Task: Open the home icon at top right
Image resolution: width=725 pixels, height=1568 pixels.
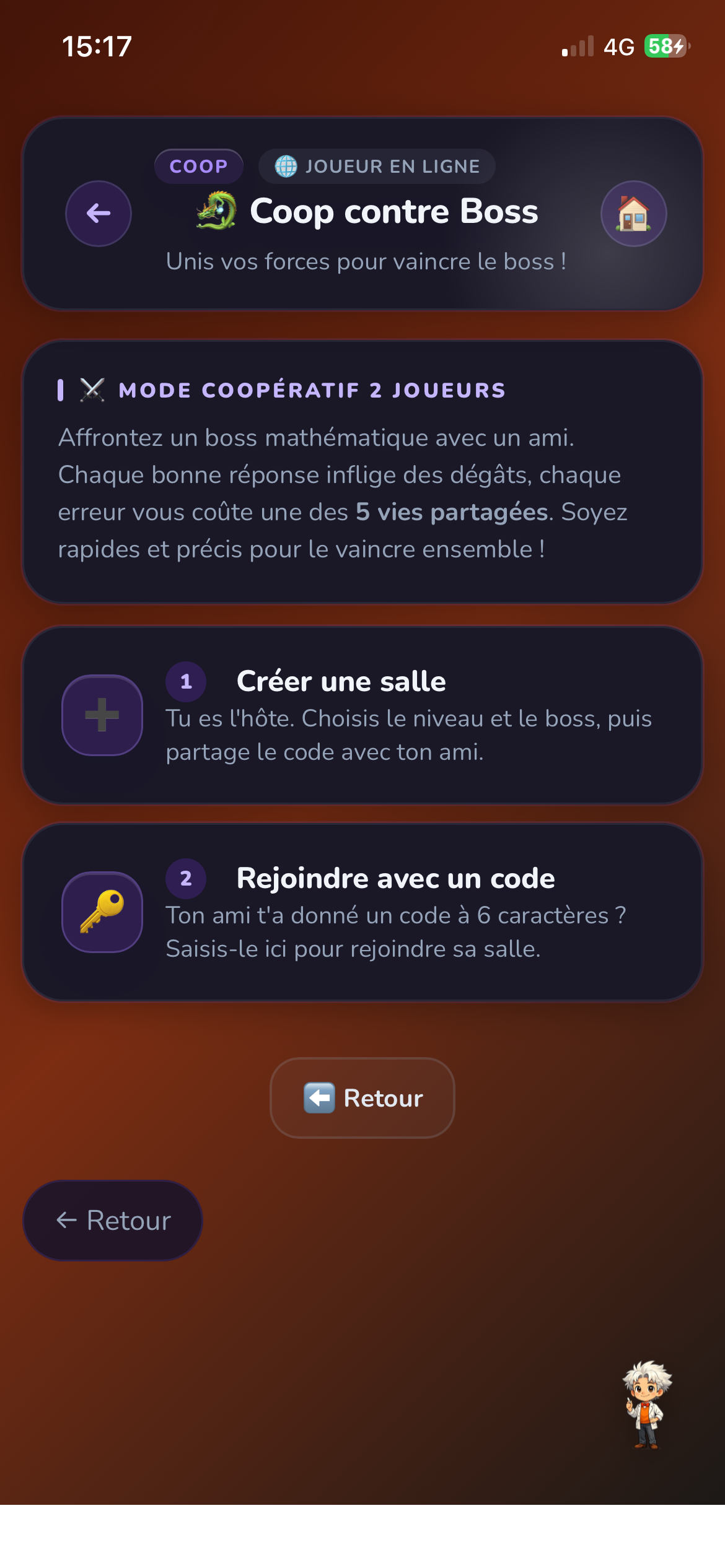Action: point(633,213)
